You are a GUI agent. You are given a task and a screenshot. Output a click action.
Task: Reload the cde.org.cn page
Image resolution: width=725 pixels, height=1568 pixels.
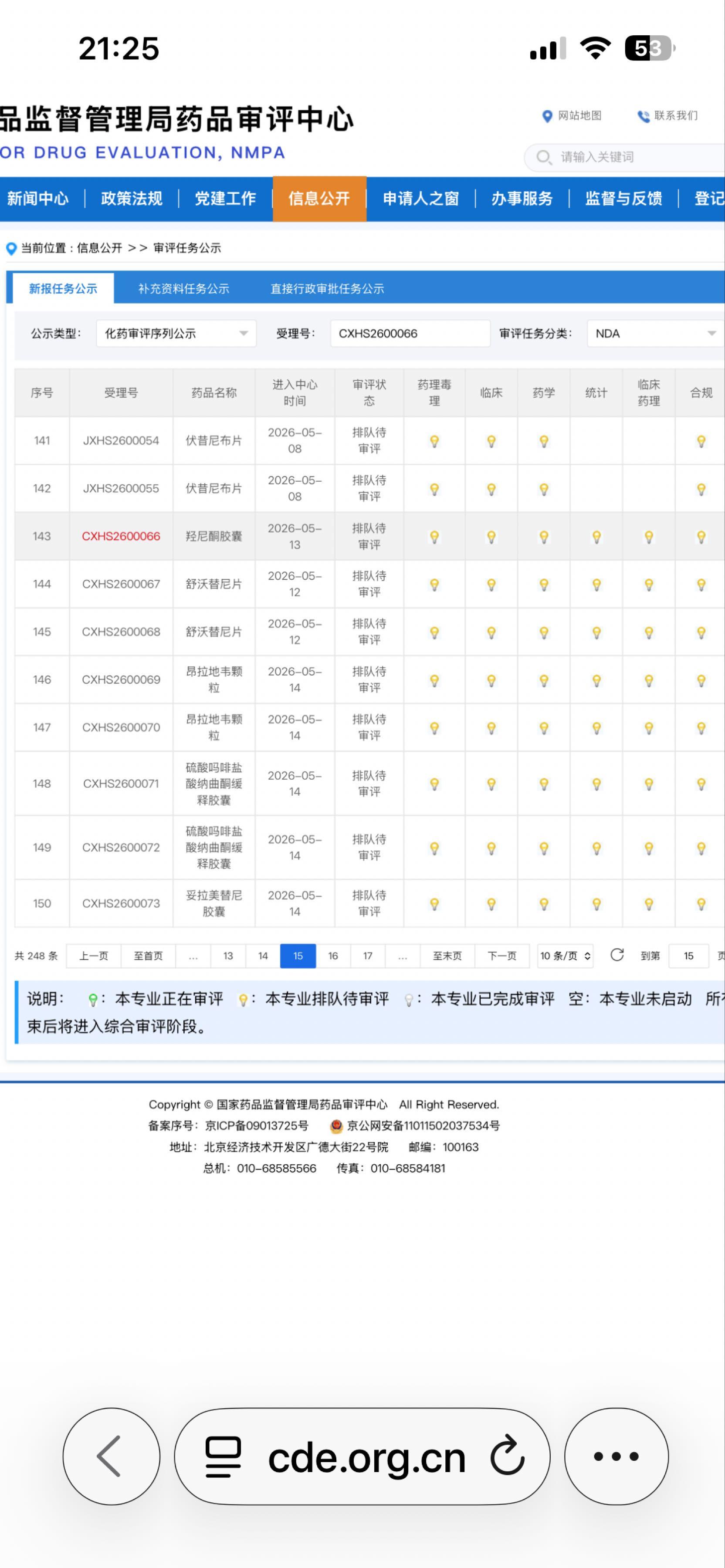click(x=507, y=1456)
